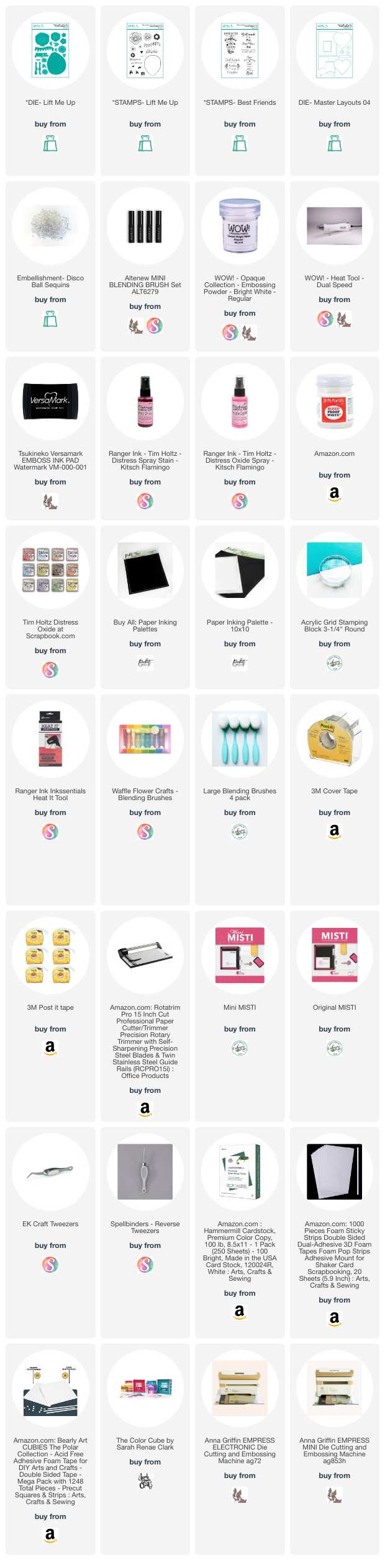The height and width of the screenshot is (1568, 385).
Task: Tap store icon under Acrylic Grid Stamping Block
Action: 334,663
